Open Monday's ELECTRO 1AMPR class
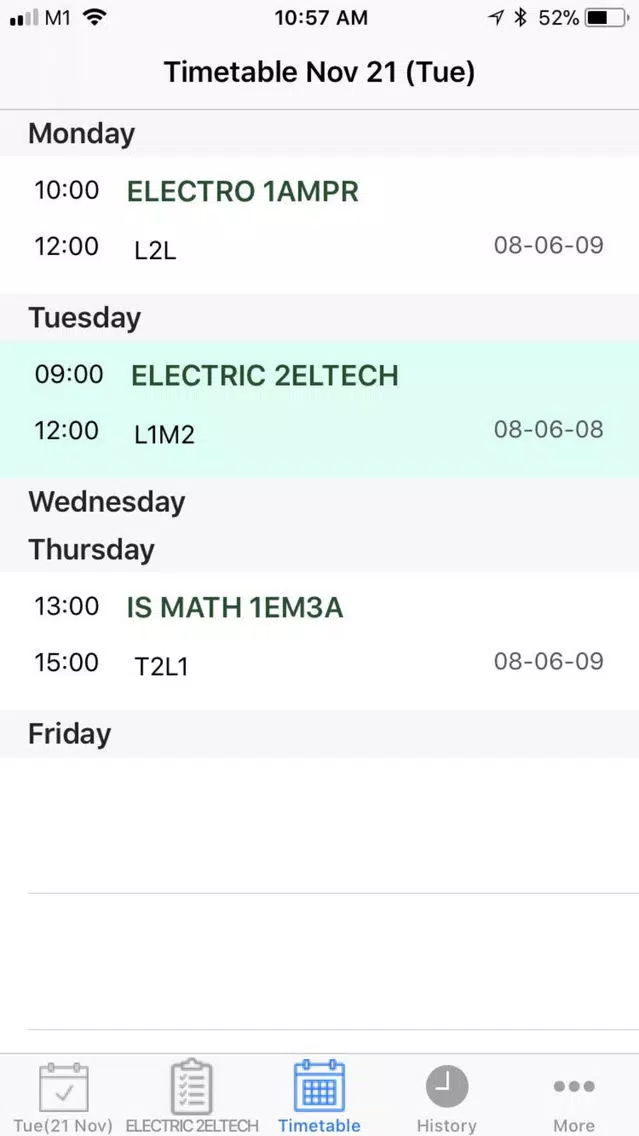The width and height of the screenshot is (639, 1136). pos(320,225)
